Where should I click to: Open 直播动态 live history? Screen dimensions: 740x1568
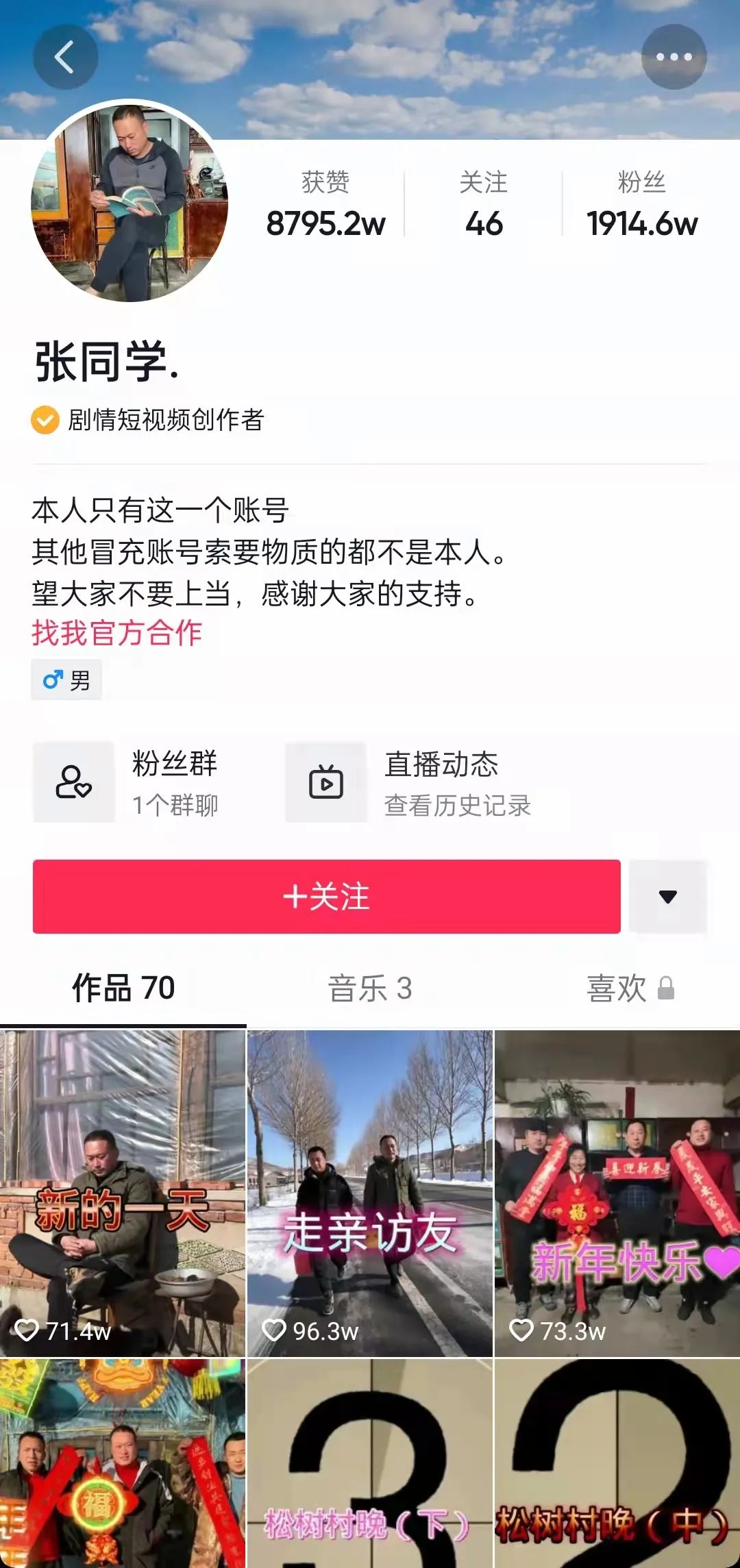click(409, 782)
